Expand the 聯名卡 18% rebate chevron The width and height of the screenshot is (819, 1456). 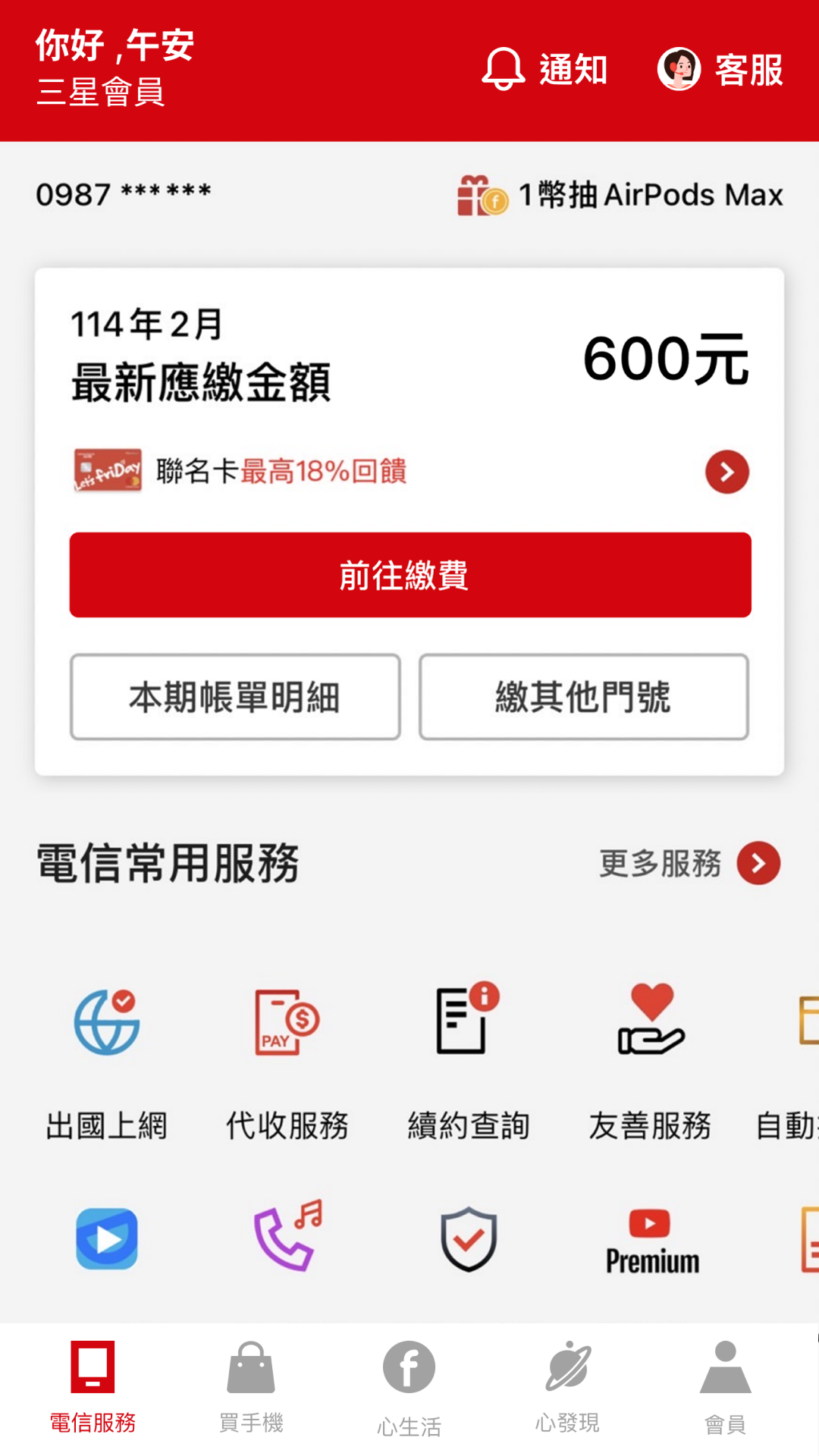pos(726,472)
